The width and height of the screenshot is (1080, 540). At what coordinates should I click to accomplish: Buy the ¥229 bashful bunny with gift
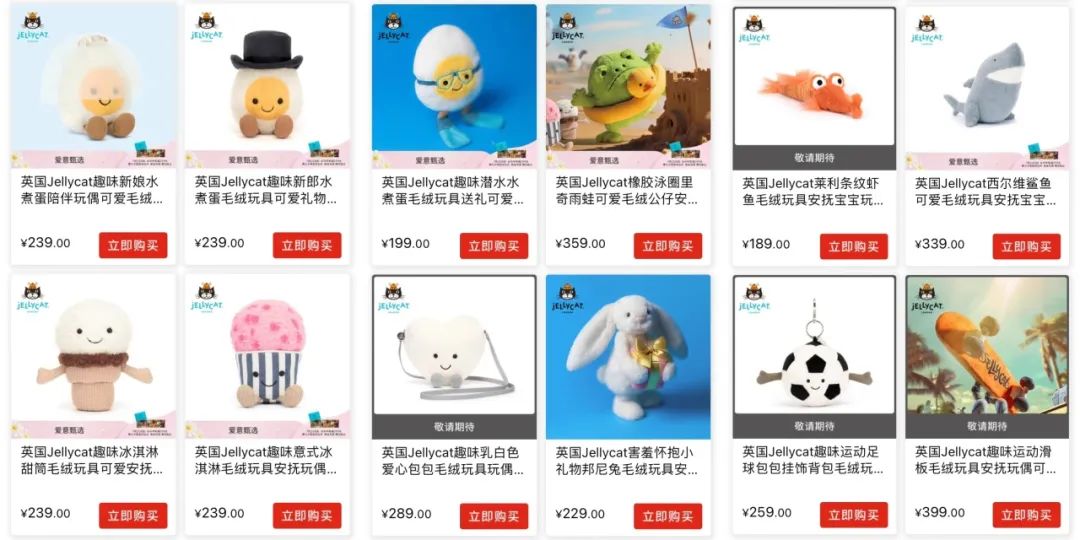point(667,516)
